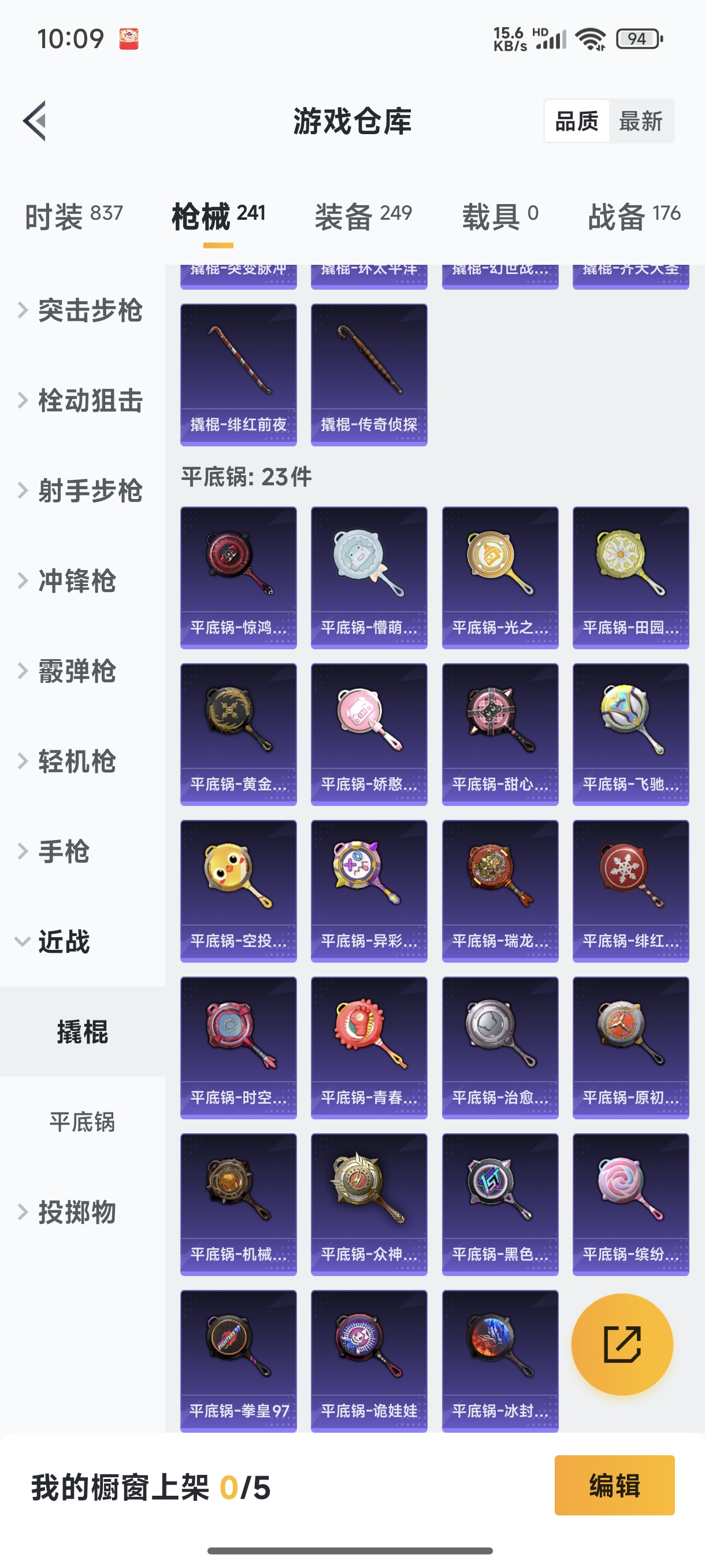Switch to the 装备 tab

coord(363,216)
